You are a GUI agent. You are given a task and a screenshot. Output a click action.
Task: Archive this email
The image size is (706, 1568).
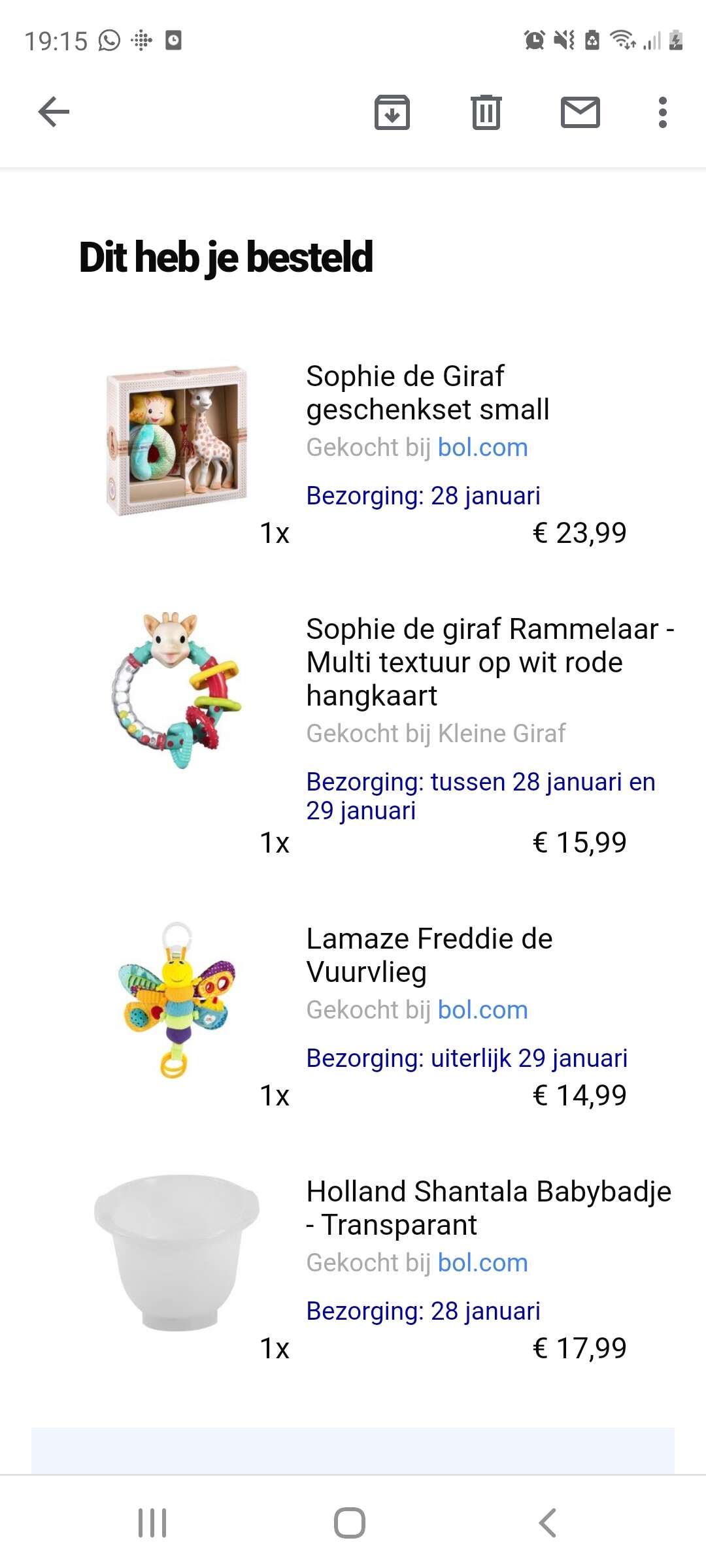tap(392, 112)
